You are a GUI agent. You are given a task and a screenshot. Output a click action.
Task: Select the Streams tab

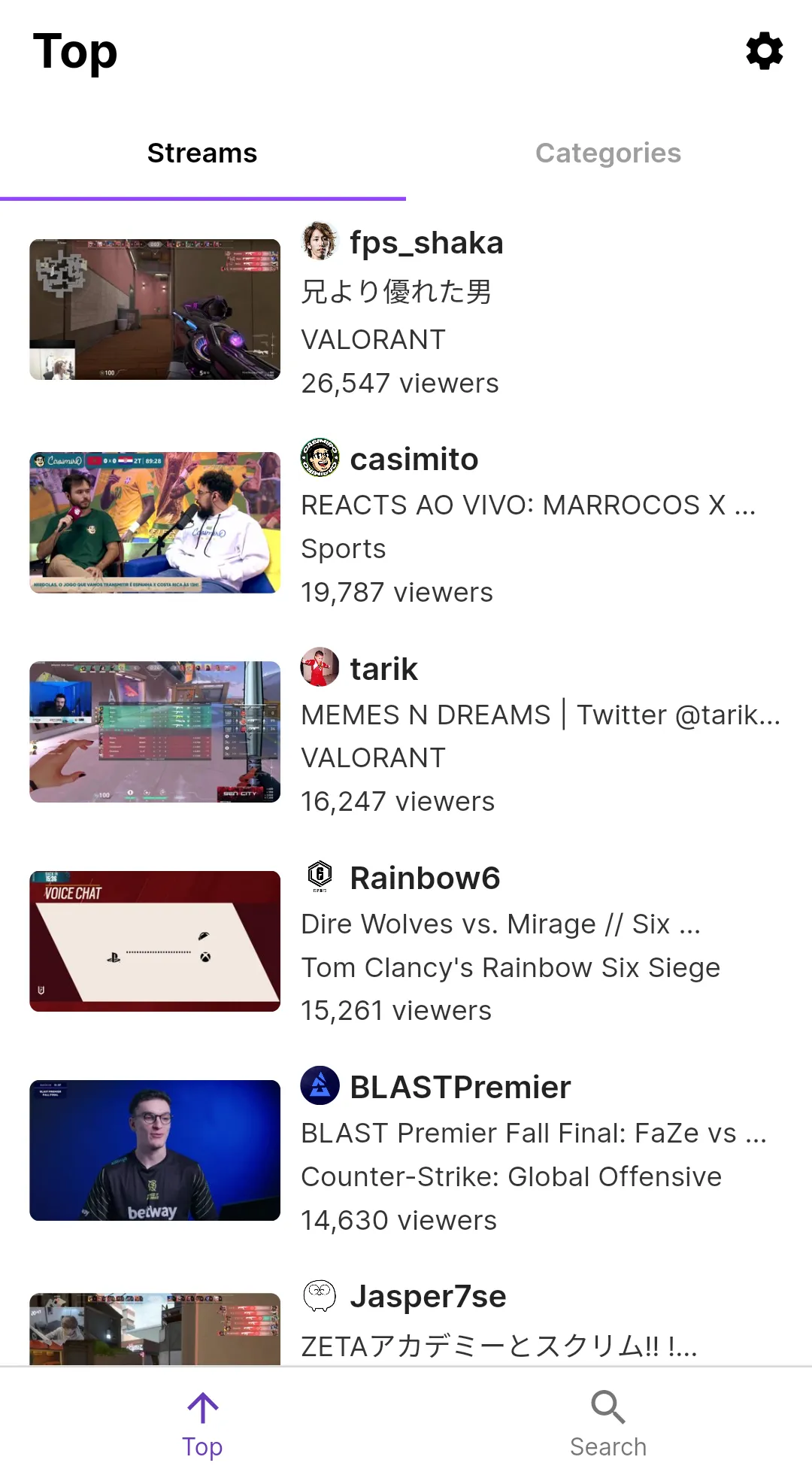click(202, 153)
